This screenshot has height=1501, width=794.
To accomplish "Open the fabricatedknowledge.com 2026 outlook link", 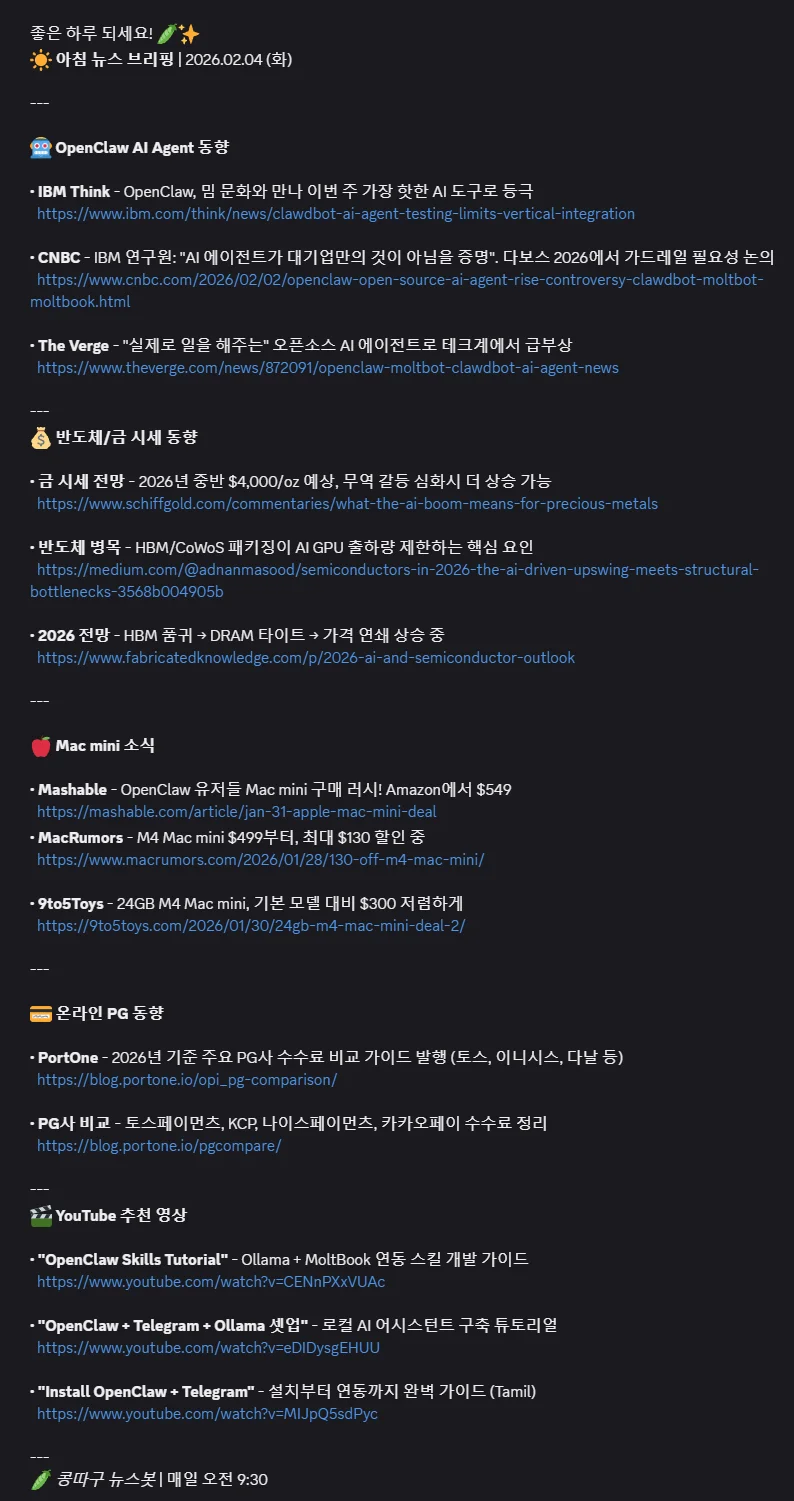I will (x=305, y=658).
